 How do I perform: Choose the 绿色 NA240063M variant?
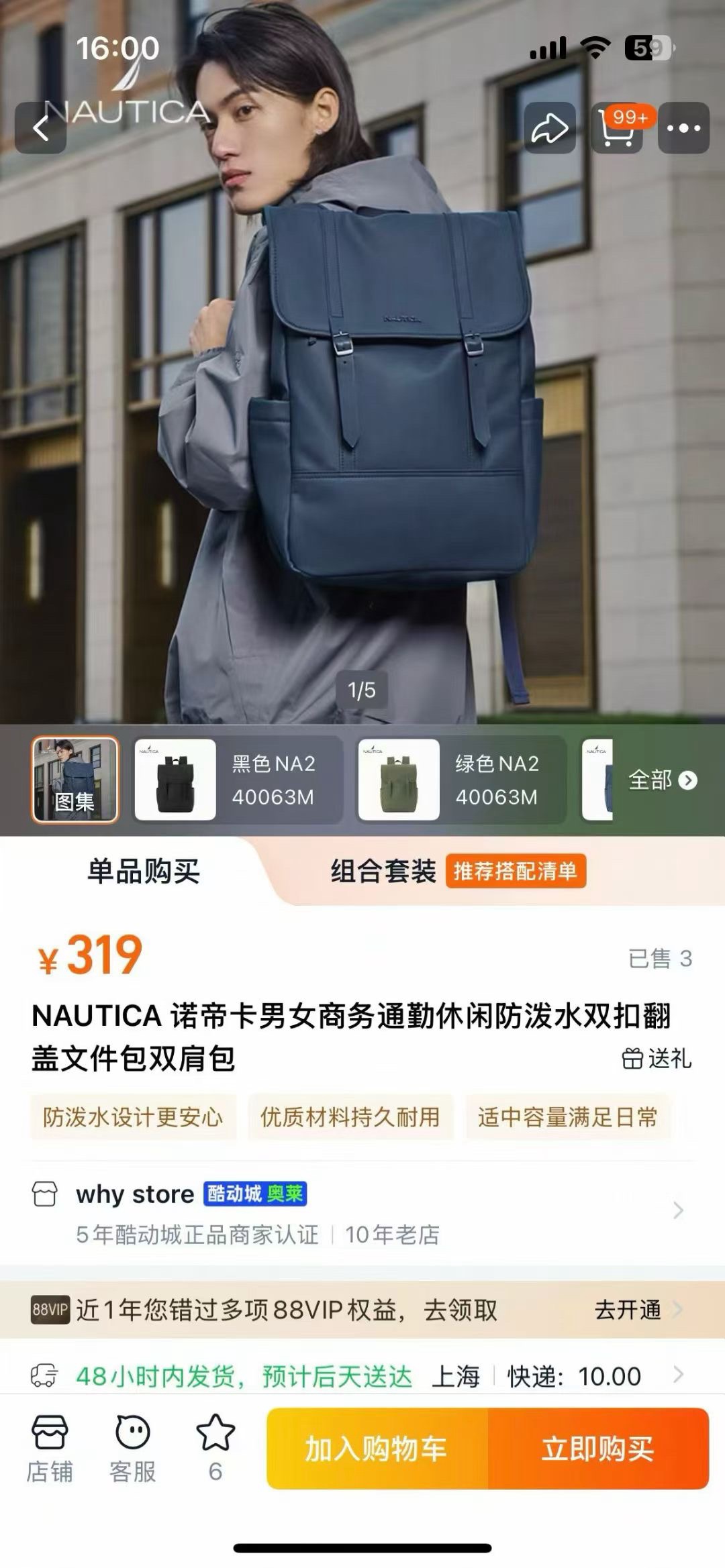point(461,780)
